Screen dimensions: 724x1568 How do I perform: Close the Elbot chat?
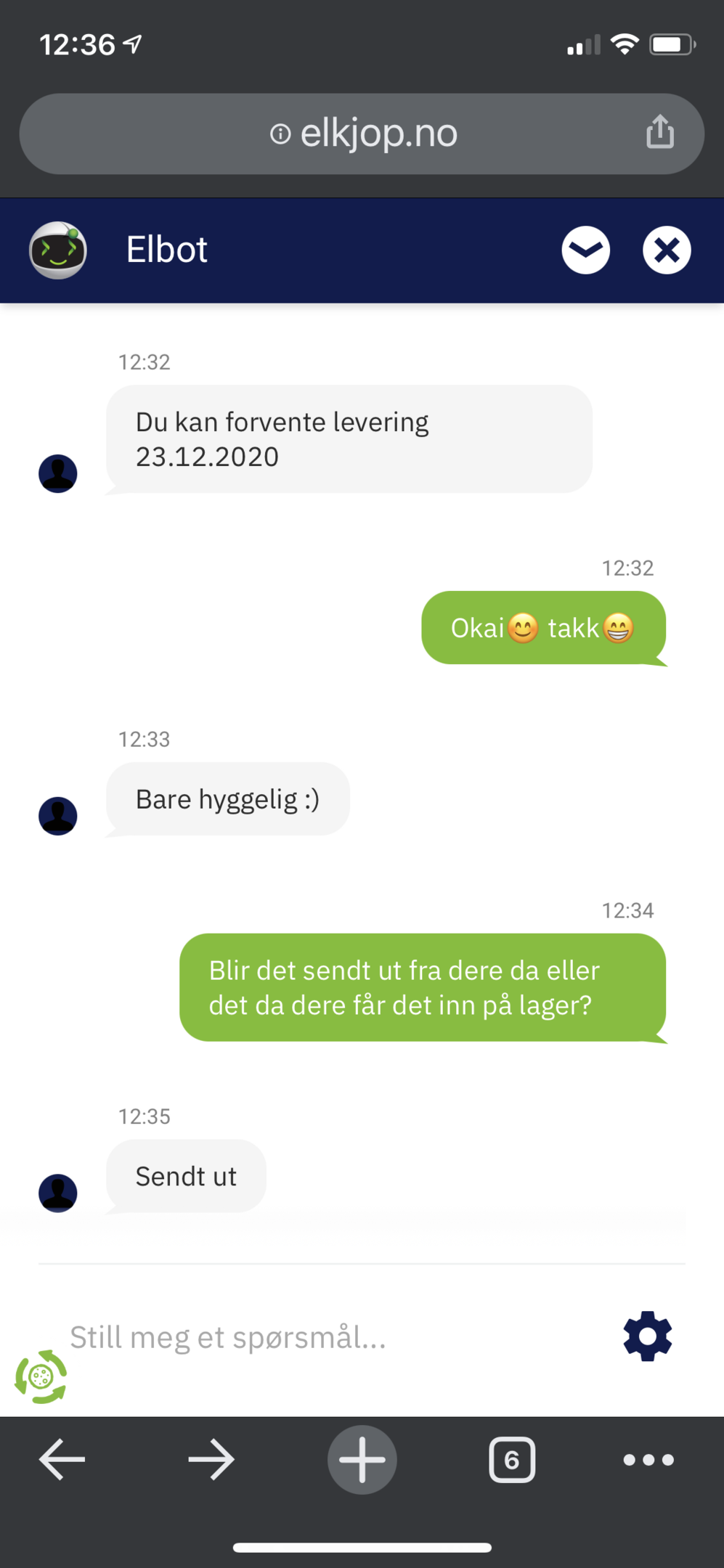coord(666,250)
